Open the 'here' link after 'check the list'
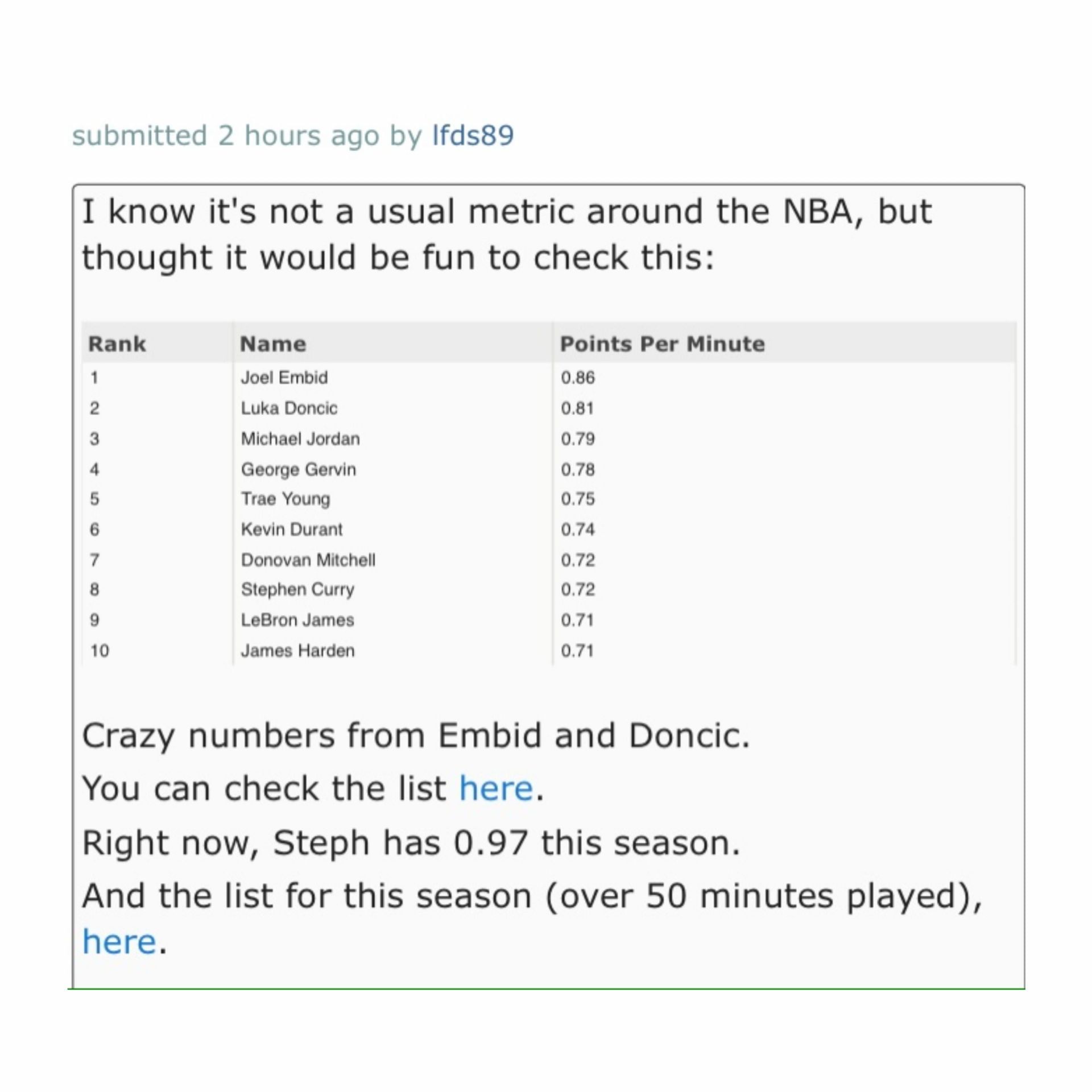This screenshot has height=1092, width=1092. point(495,788)
